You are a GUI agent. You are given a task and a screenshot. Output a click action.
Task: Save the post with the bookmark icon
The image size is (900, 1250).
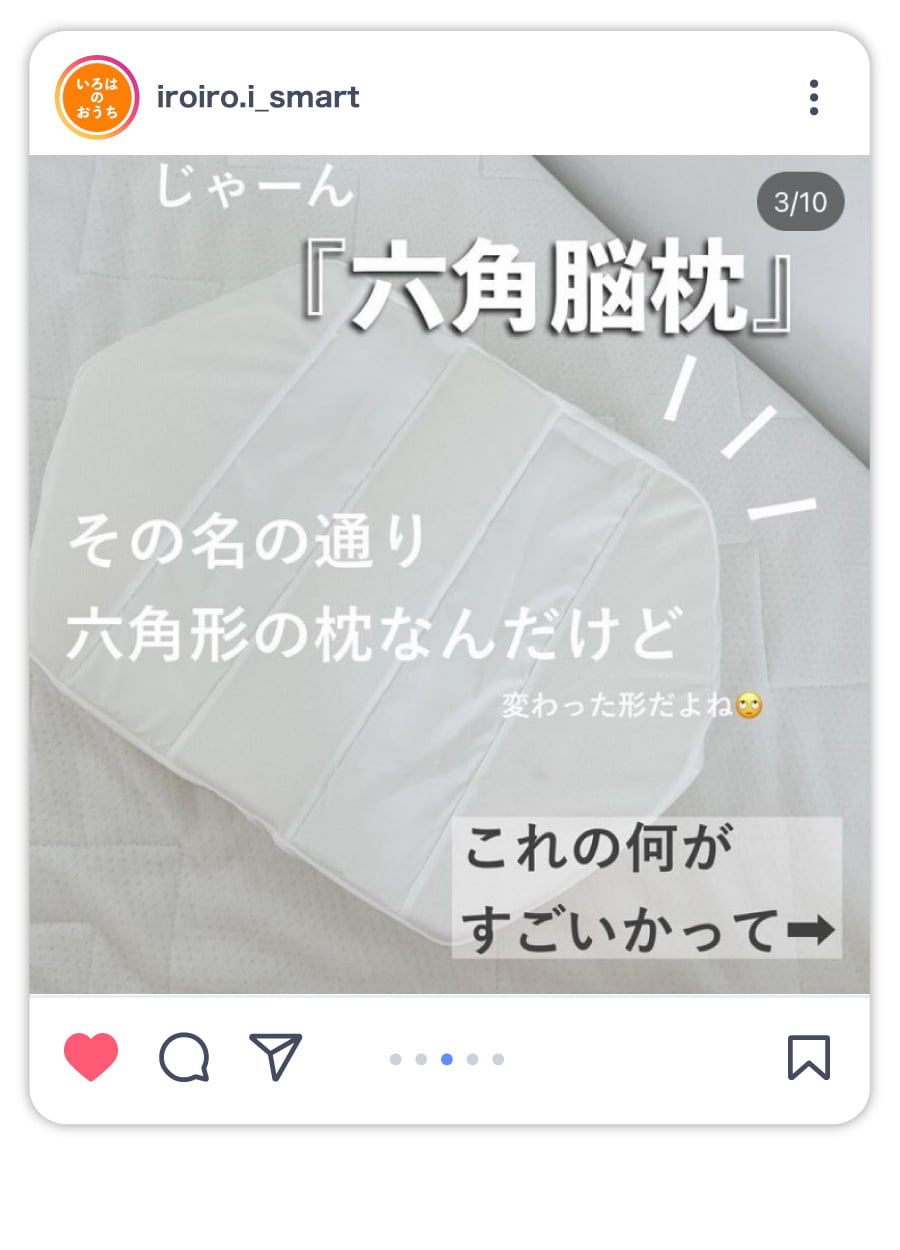808,1057
